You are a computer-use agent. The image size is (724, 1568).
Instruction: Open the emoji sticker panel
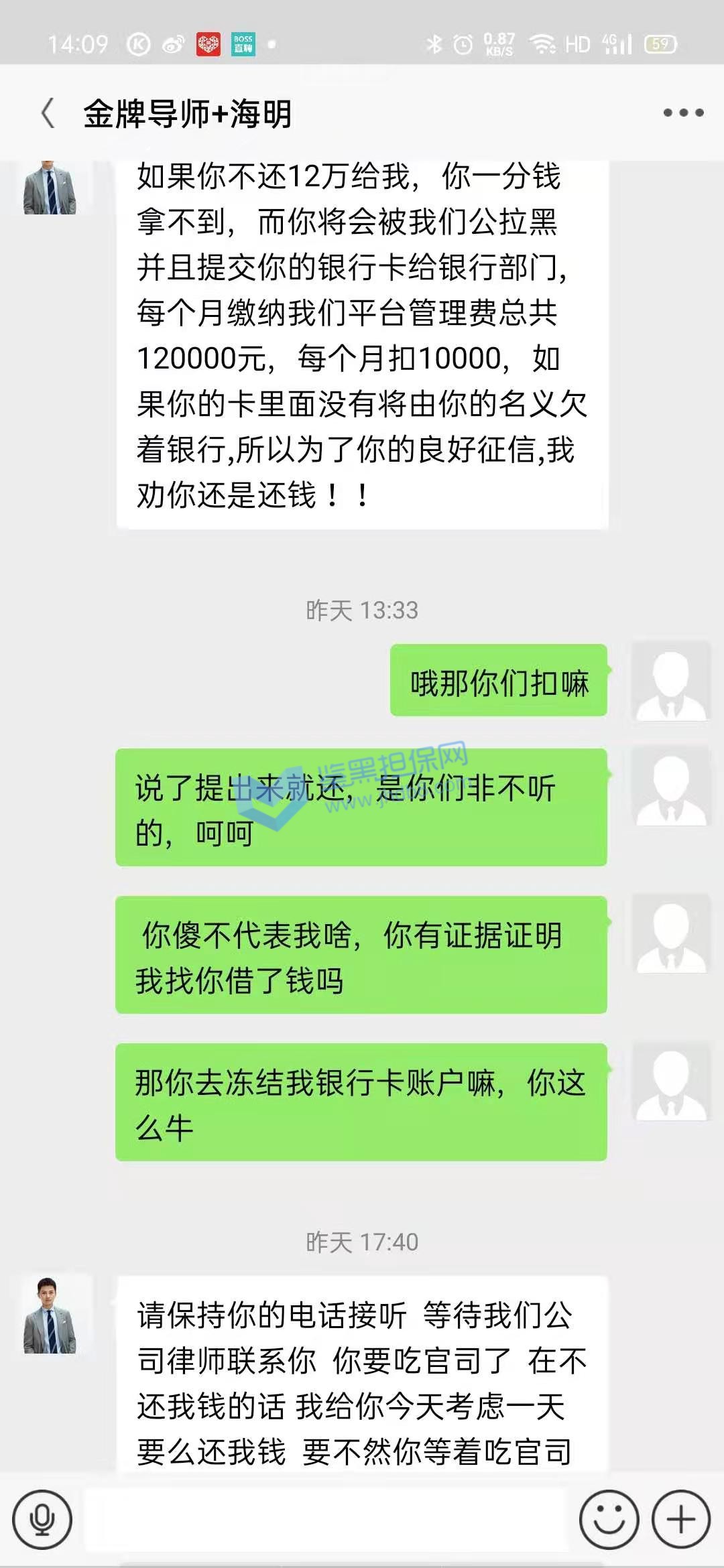[x=609, y=1520]
